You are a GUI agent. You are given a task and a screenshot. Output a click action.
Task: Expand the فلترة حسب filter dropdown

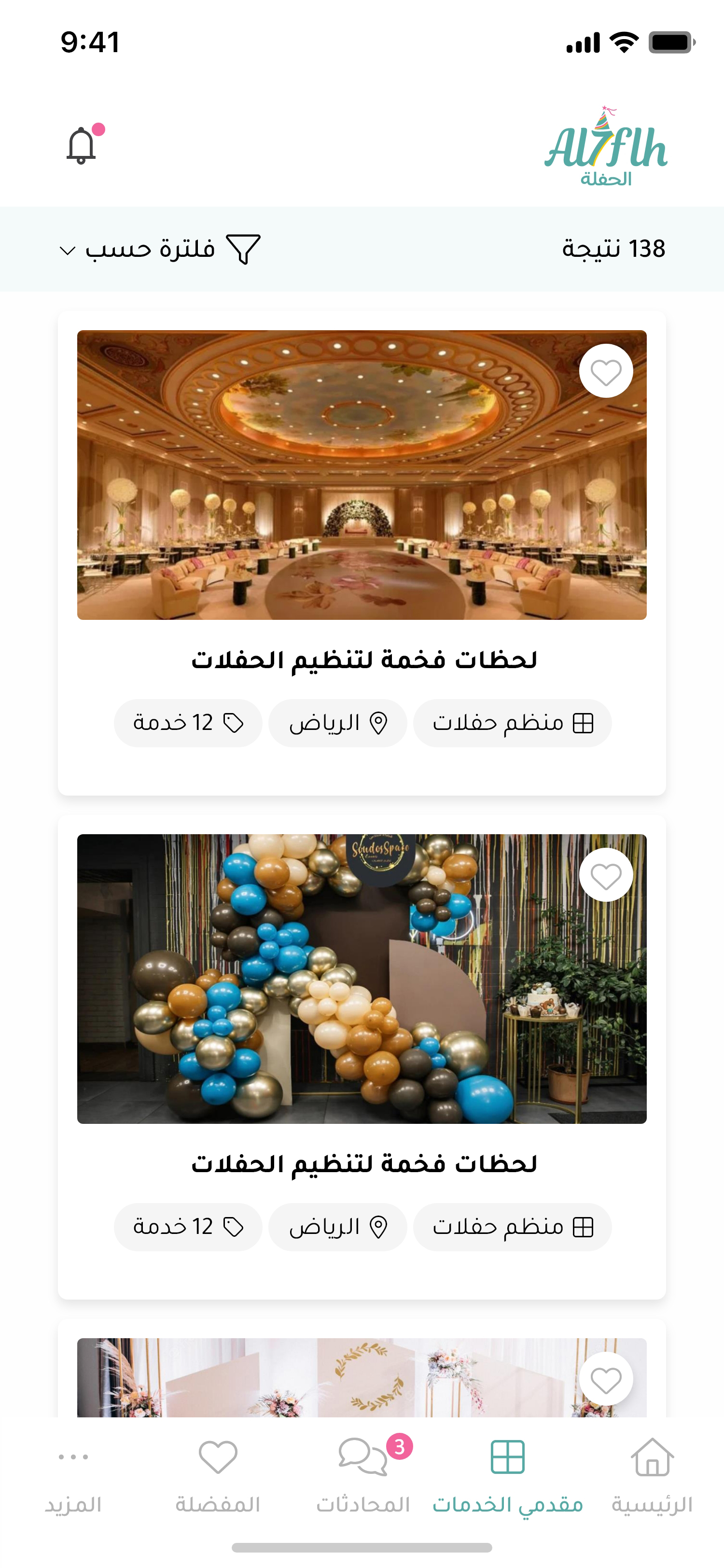(x=159, y=249)
